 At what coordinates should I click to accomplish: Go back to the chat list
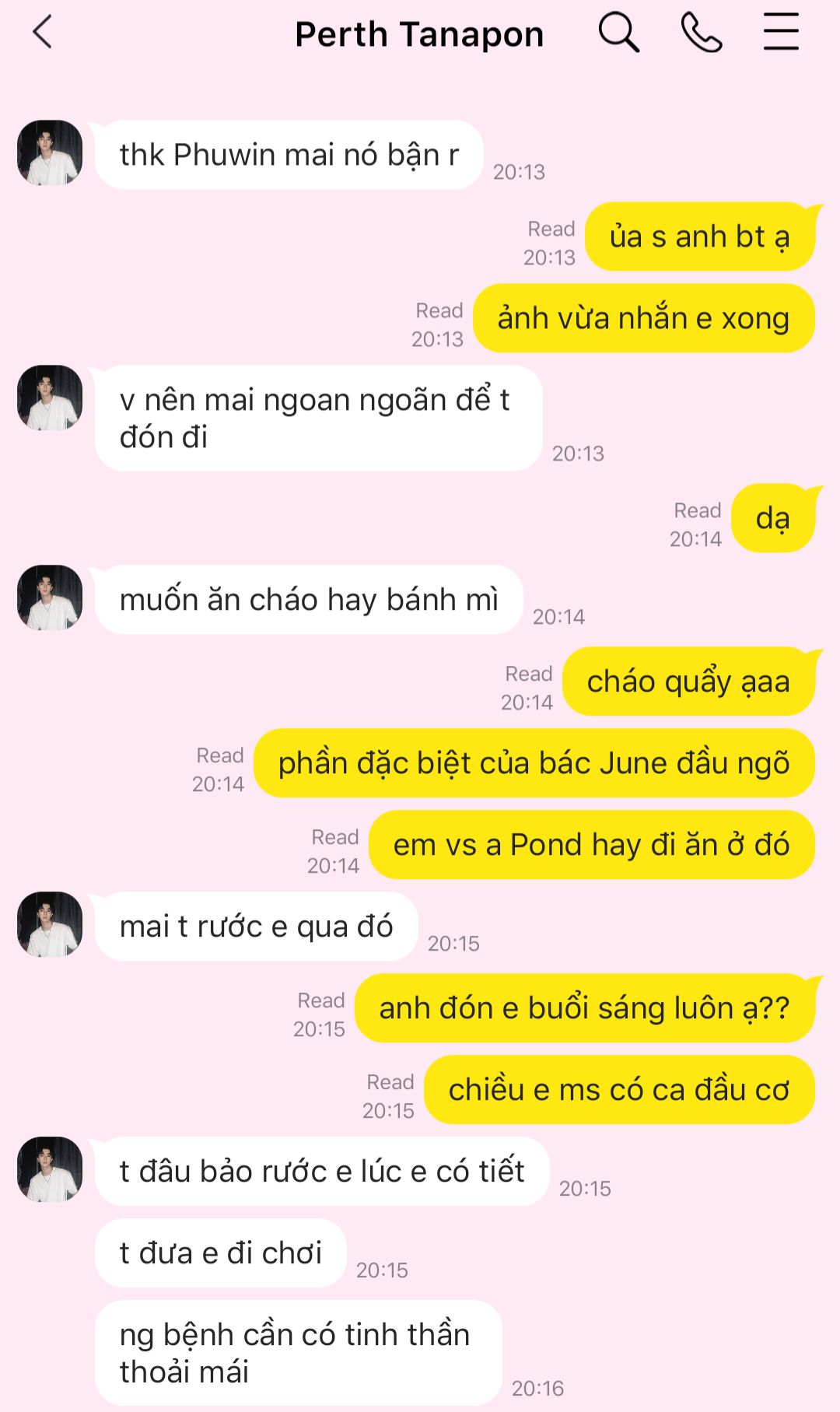coord(43,33)
